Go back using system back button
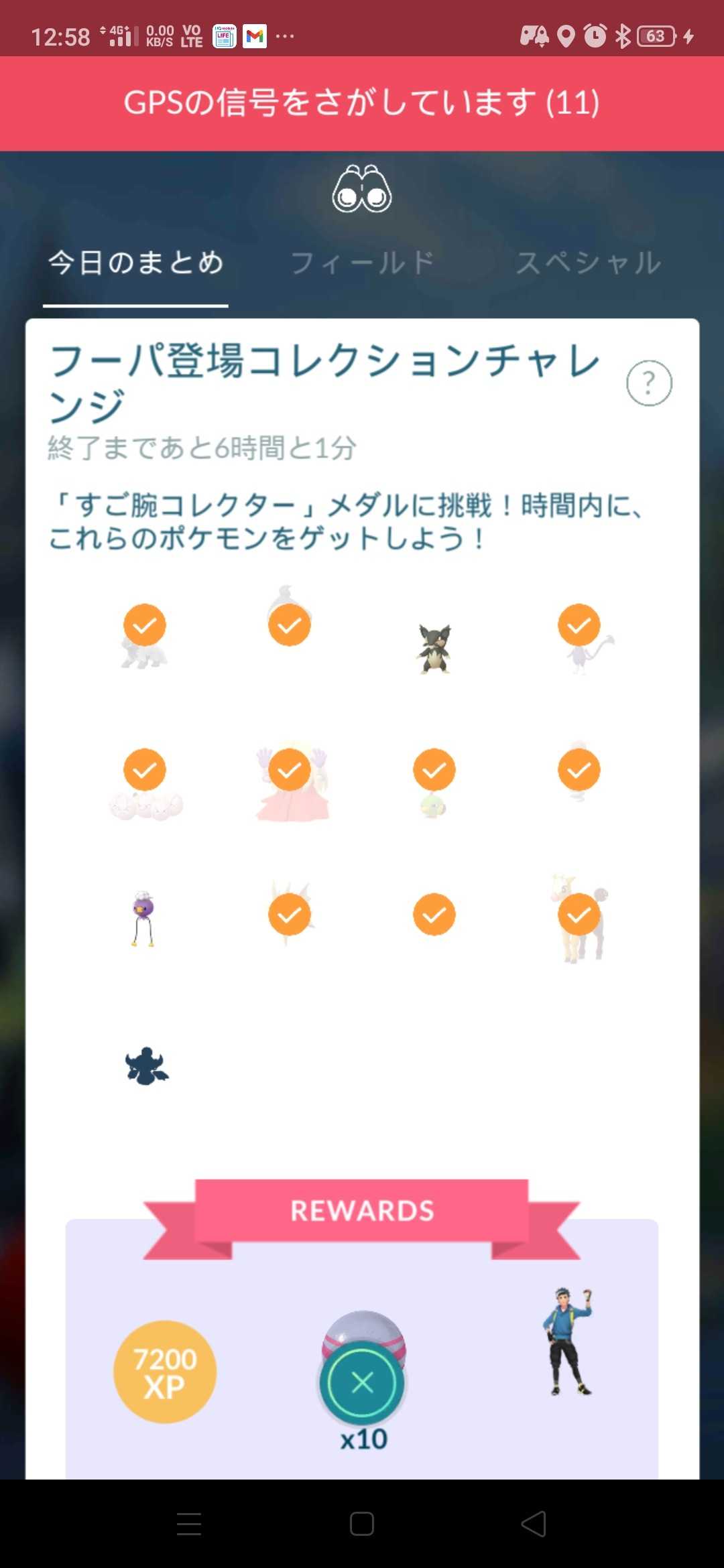Image resolution: width=724 pixels, height=1568 pixels. tap(534, 1524)
